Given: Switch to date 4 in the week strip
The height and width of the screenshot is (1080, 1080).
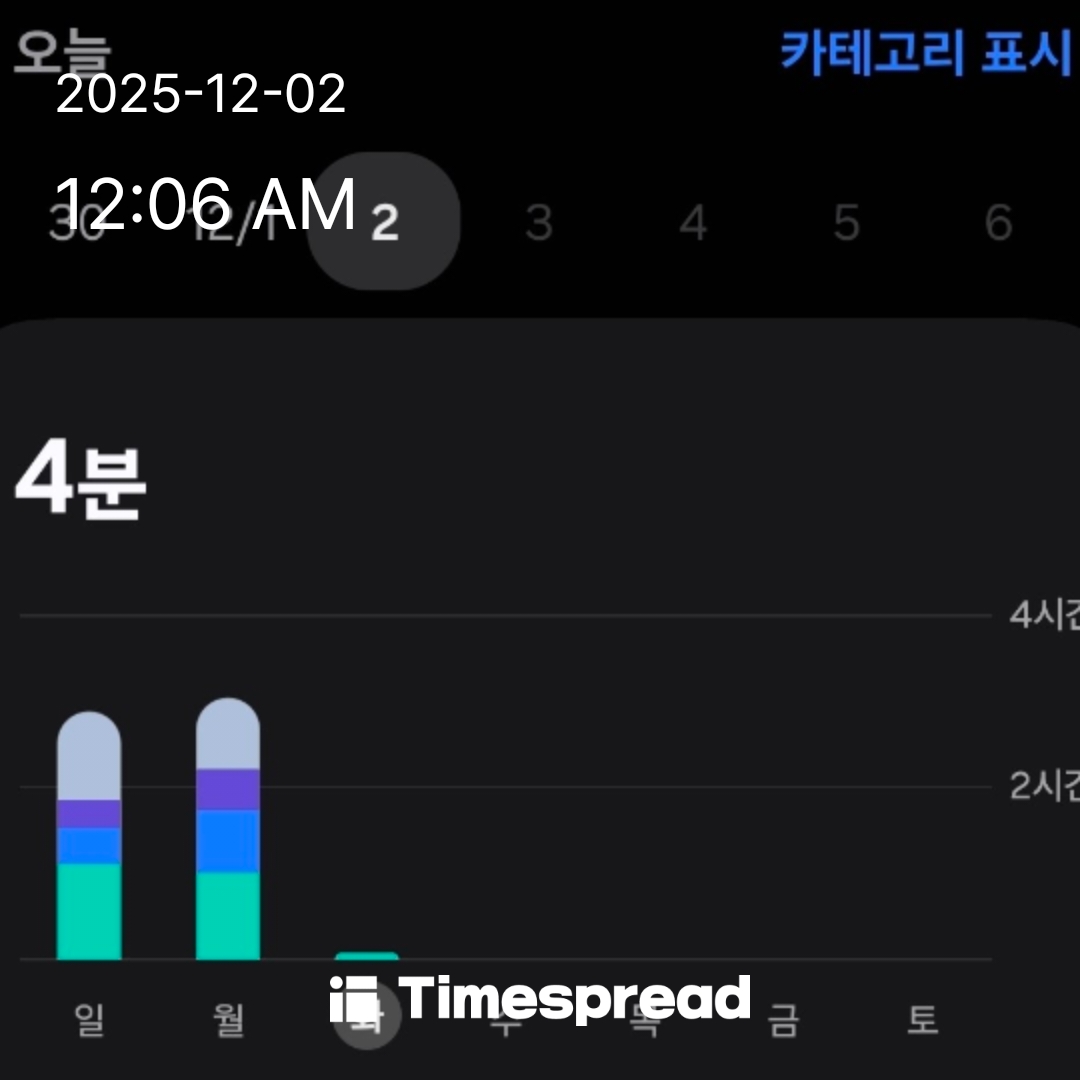Looking at the screenshot, I should coord(693,222).
